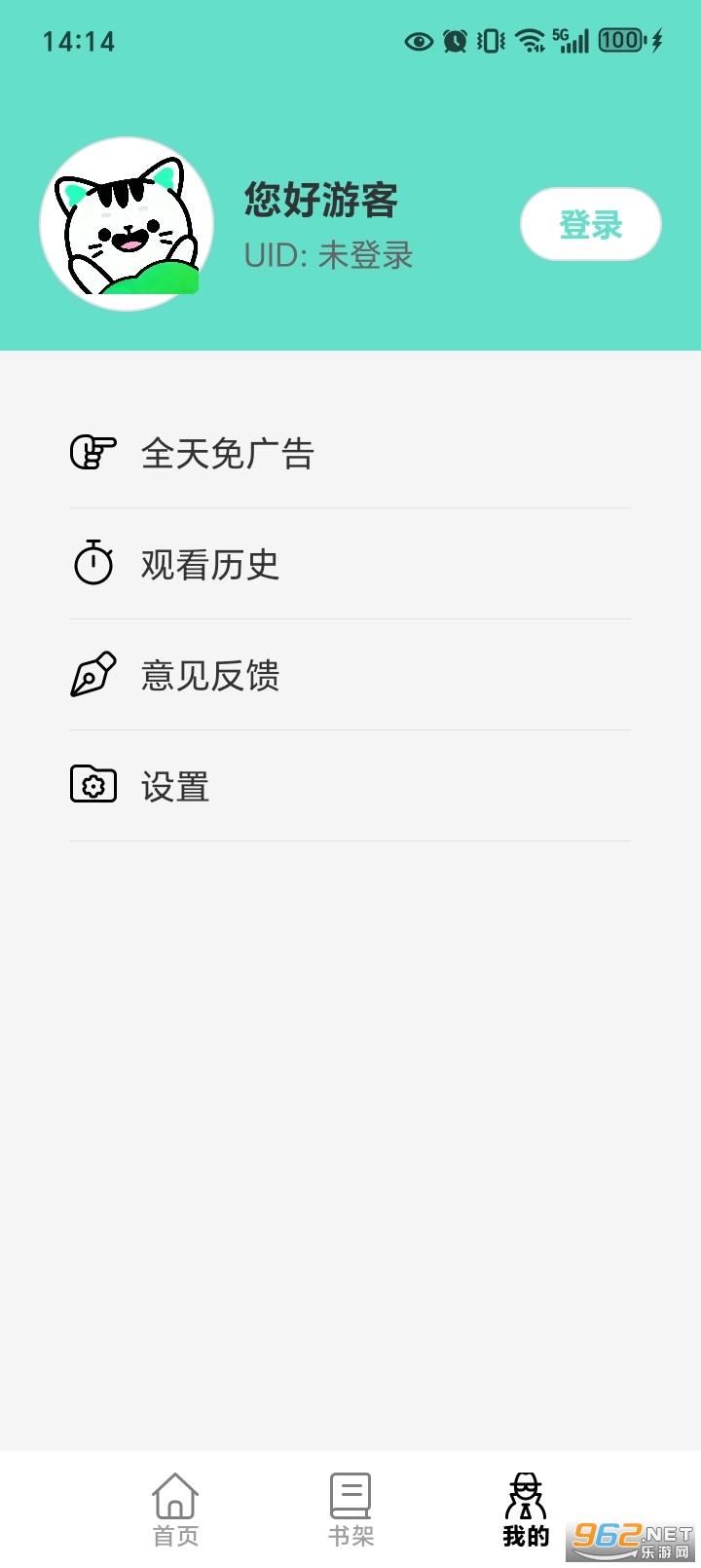701x1568 pixels.
Task: Switch to the 书架 tab
Action: click(x=350, y=1510)
